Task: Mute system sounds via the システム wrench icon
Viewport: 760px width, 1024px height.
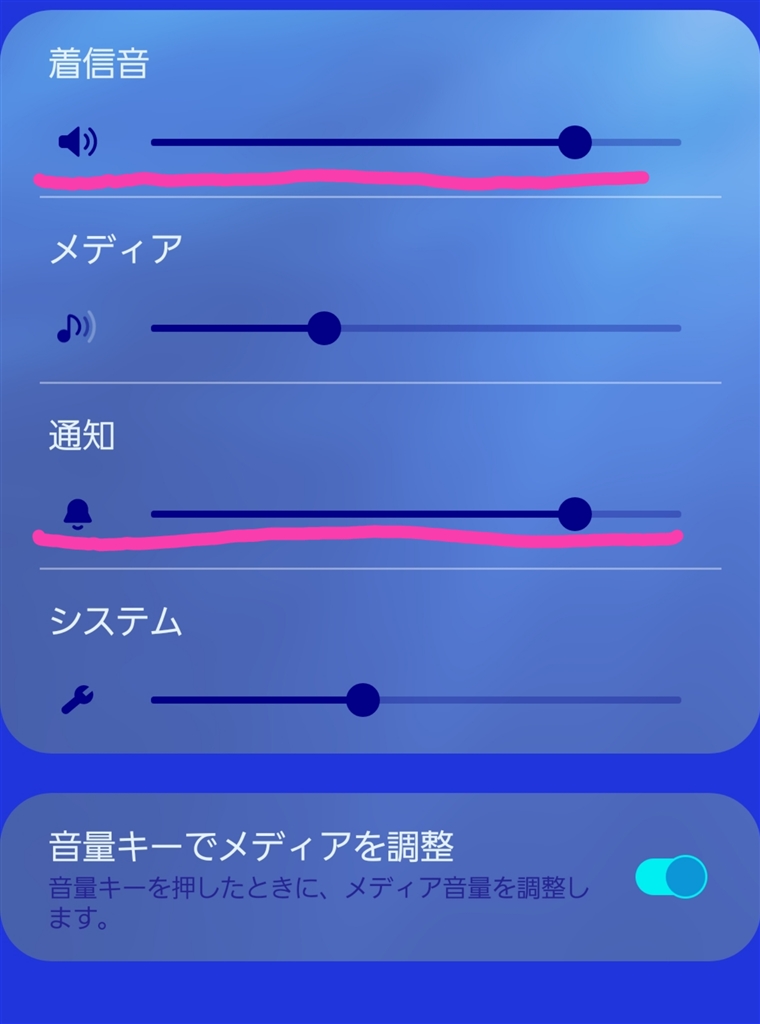Action: tap(77, 700)
